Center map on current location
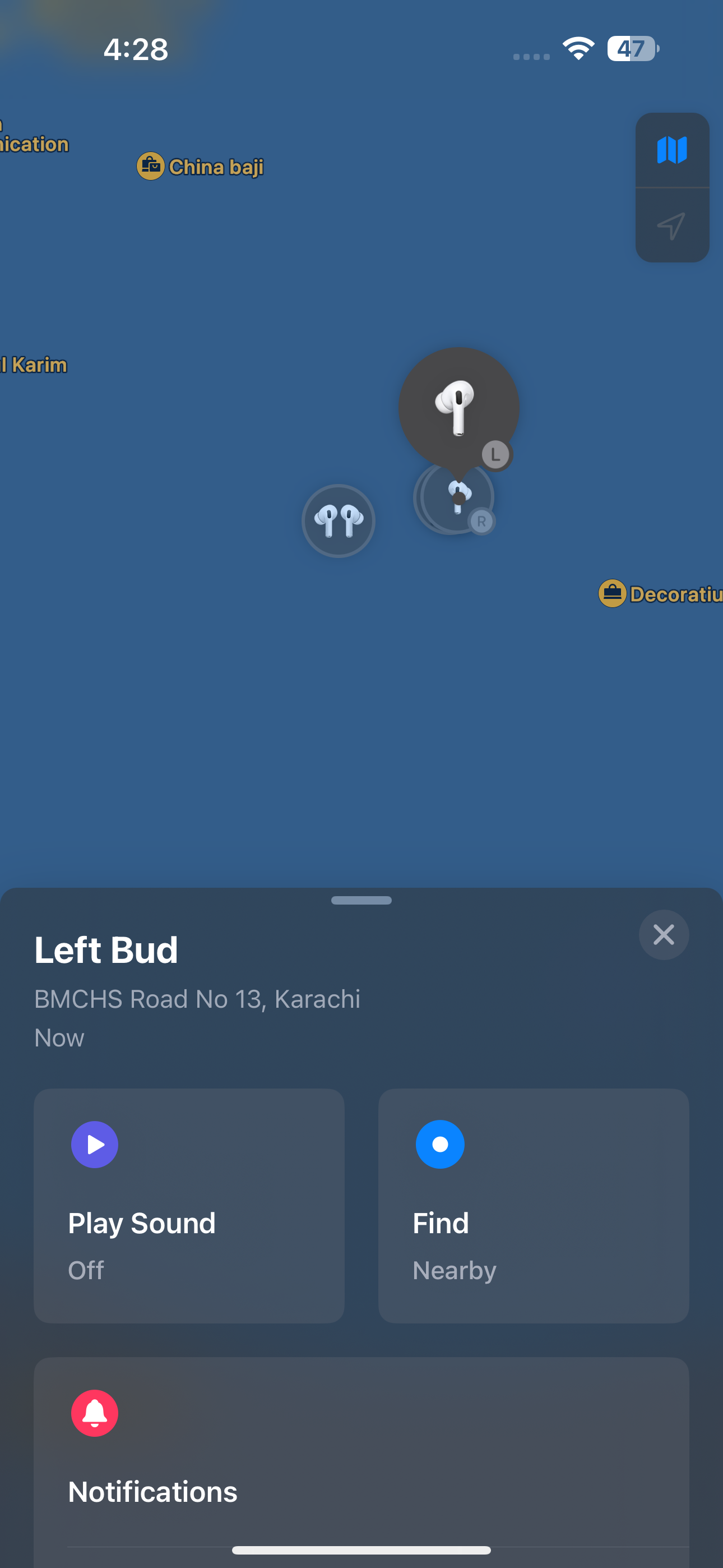Screen dimensions: 723x1568 [x=672, y=226]
